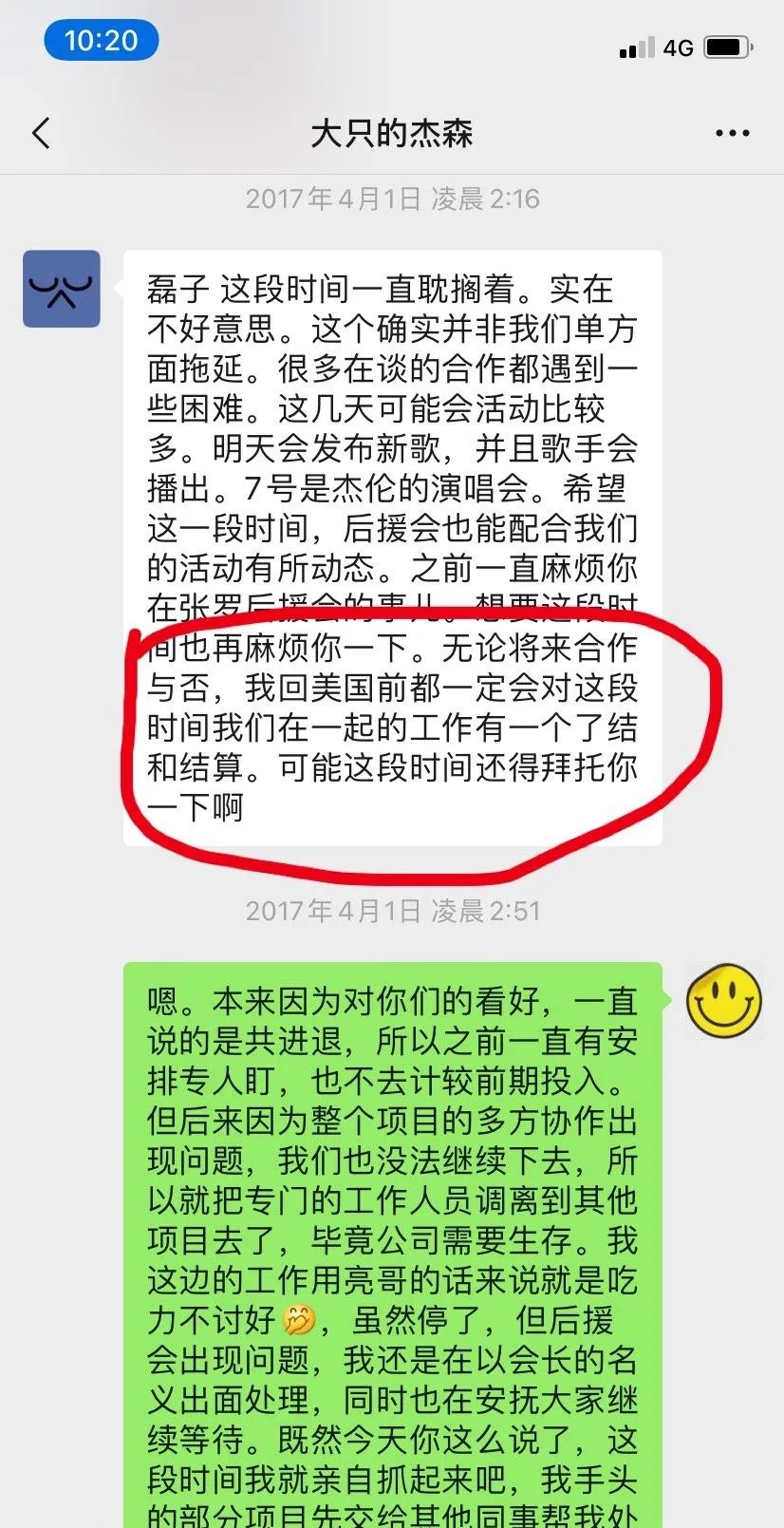
Task: Tap your own smiley-face avatar
Action: pyautogui.click(x=724, y=1000)
